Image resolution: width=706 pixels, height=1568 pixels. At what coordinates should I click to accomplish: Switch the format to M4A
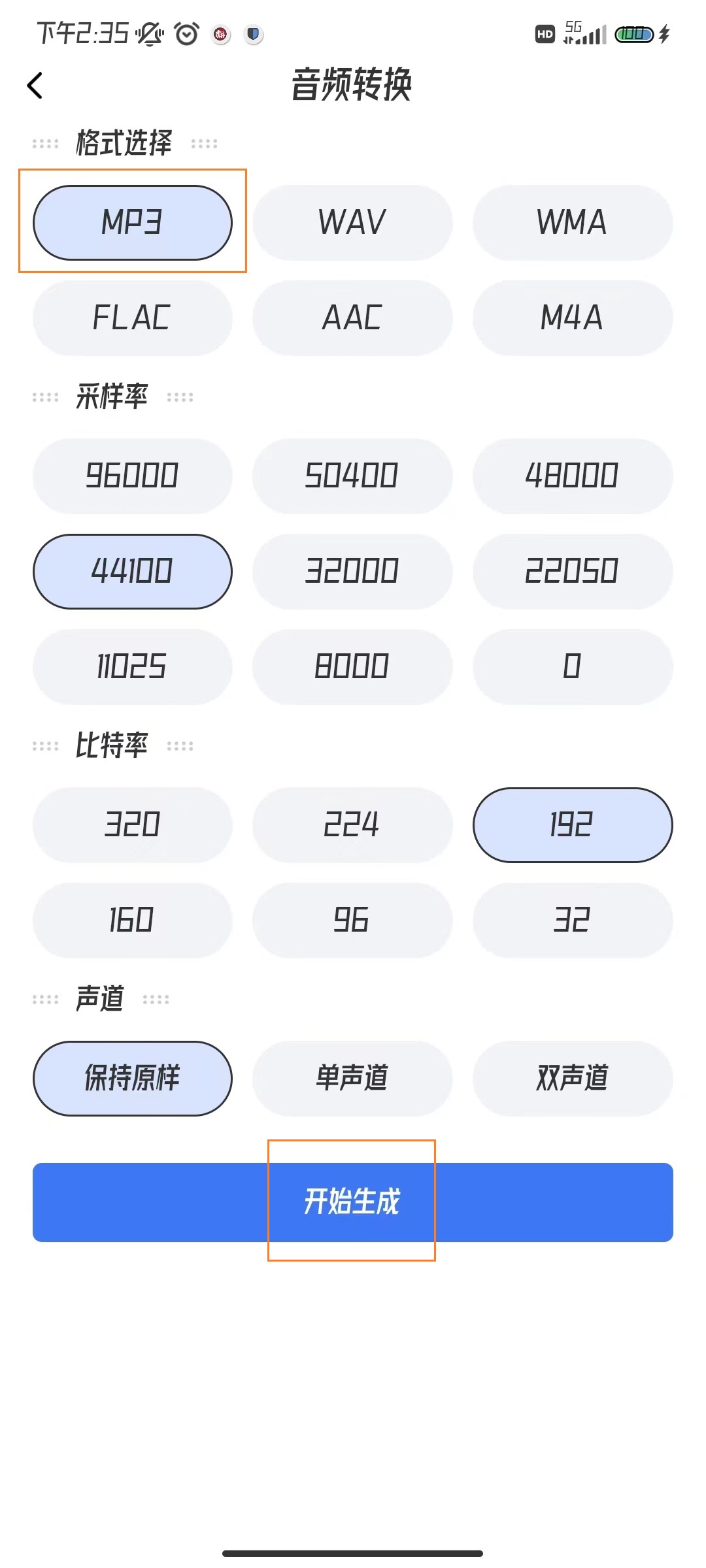pyautogui.click(x=573, y=318)
